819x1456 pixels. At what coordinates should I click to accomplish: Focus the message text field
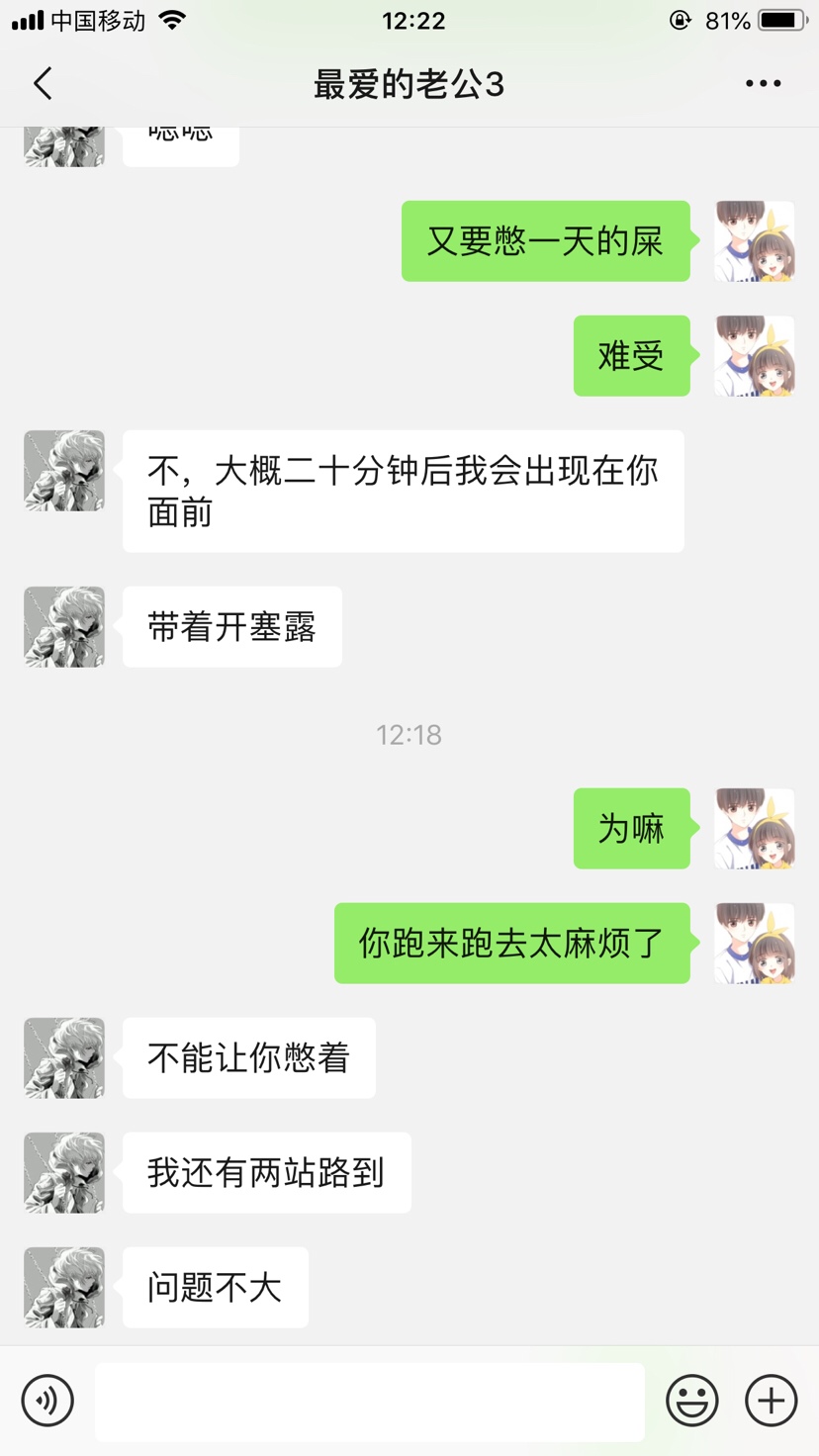click(x=370, y=1401)
